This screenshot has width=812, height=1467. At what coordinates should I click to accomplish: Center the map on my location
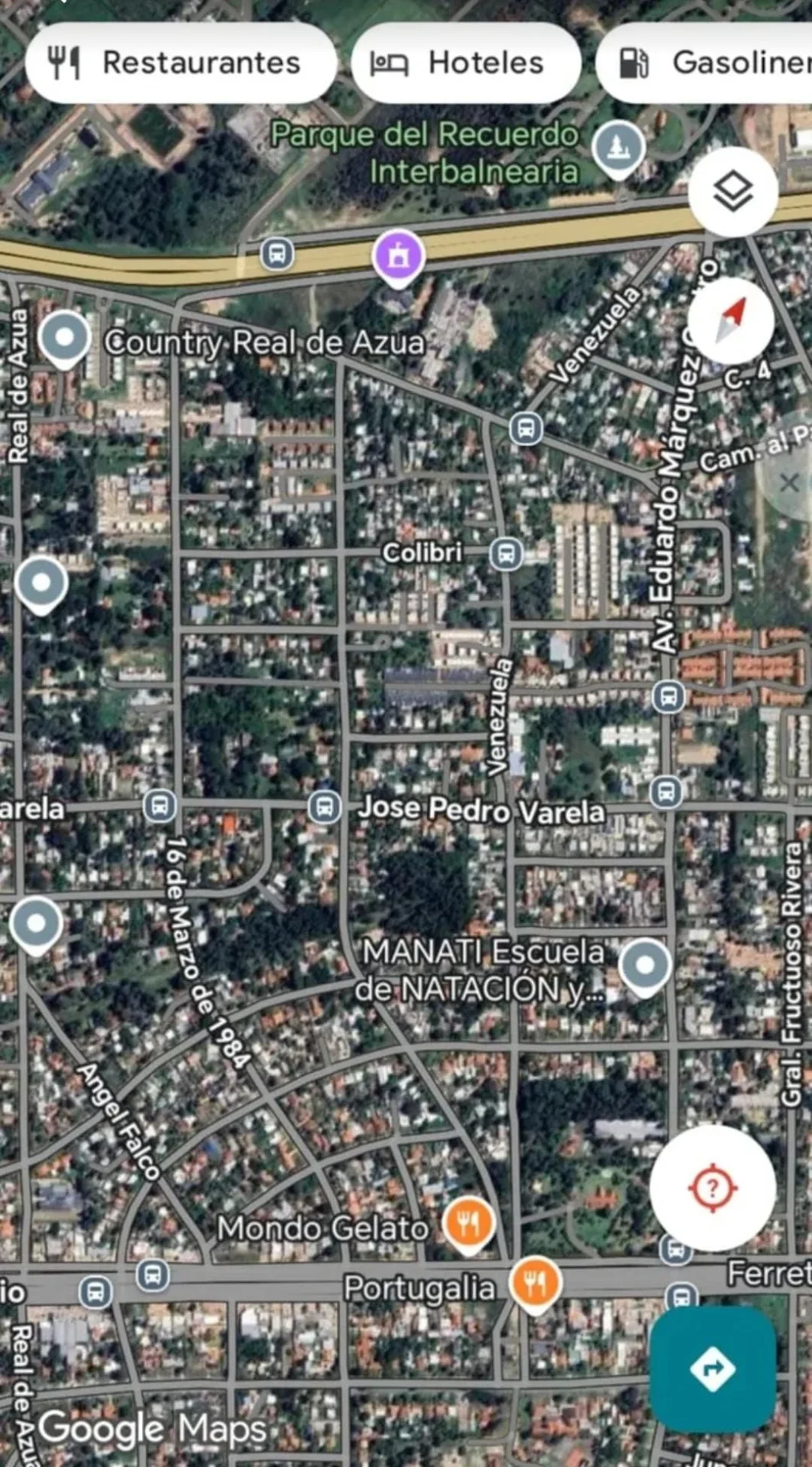(713, 1188)
